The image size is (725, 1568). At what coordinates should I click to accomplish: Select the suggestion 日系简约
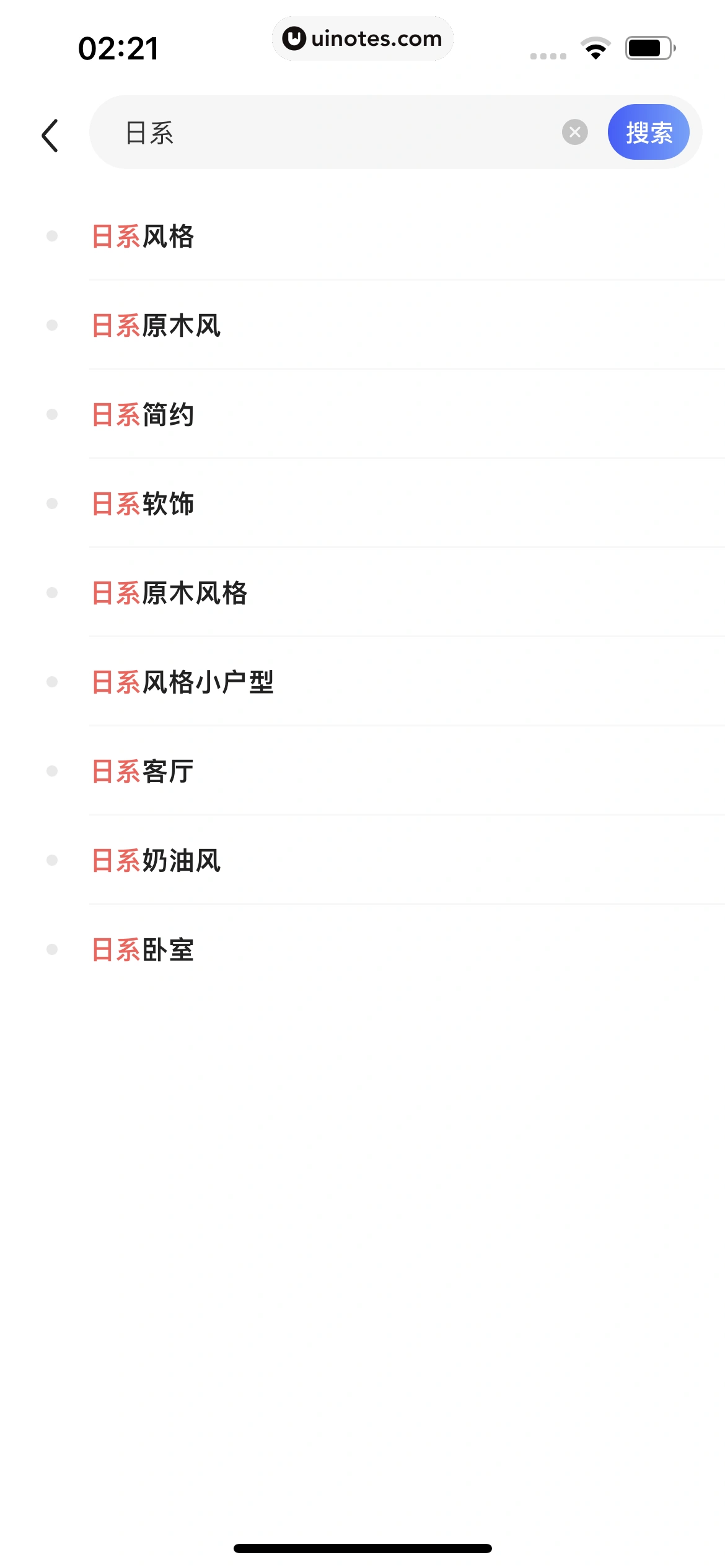click(143, 415)
